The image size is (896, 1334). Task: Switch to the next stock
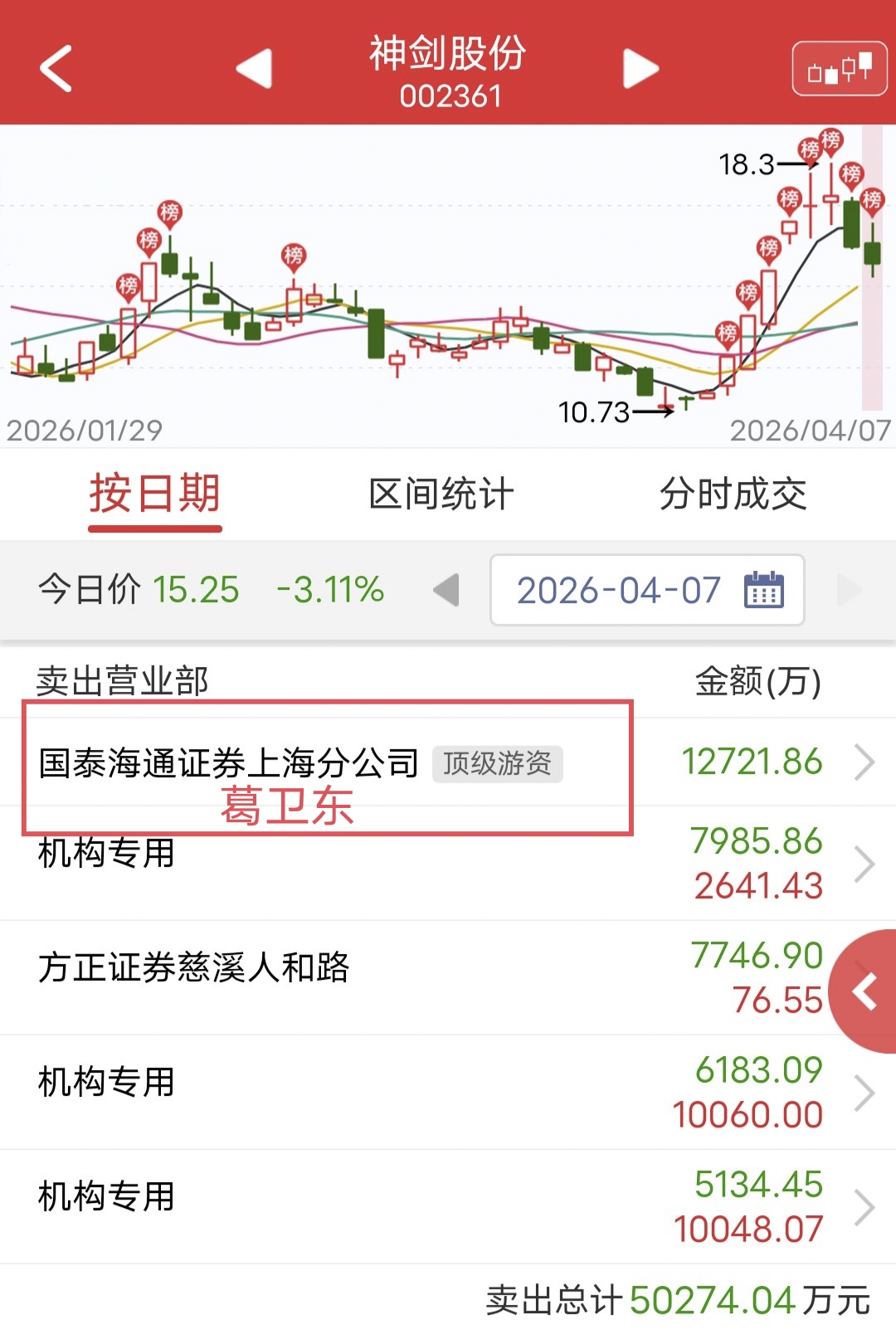[640, 68]
